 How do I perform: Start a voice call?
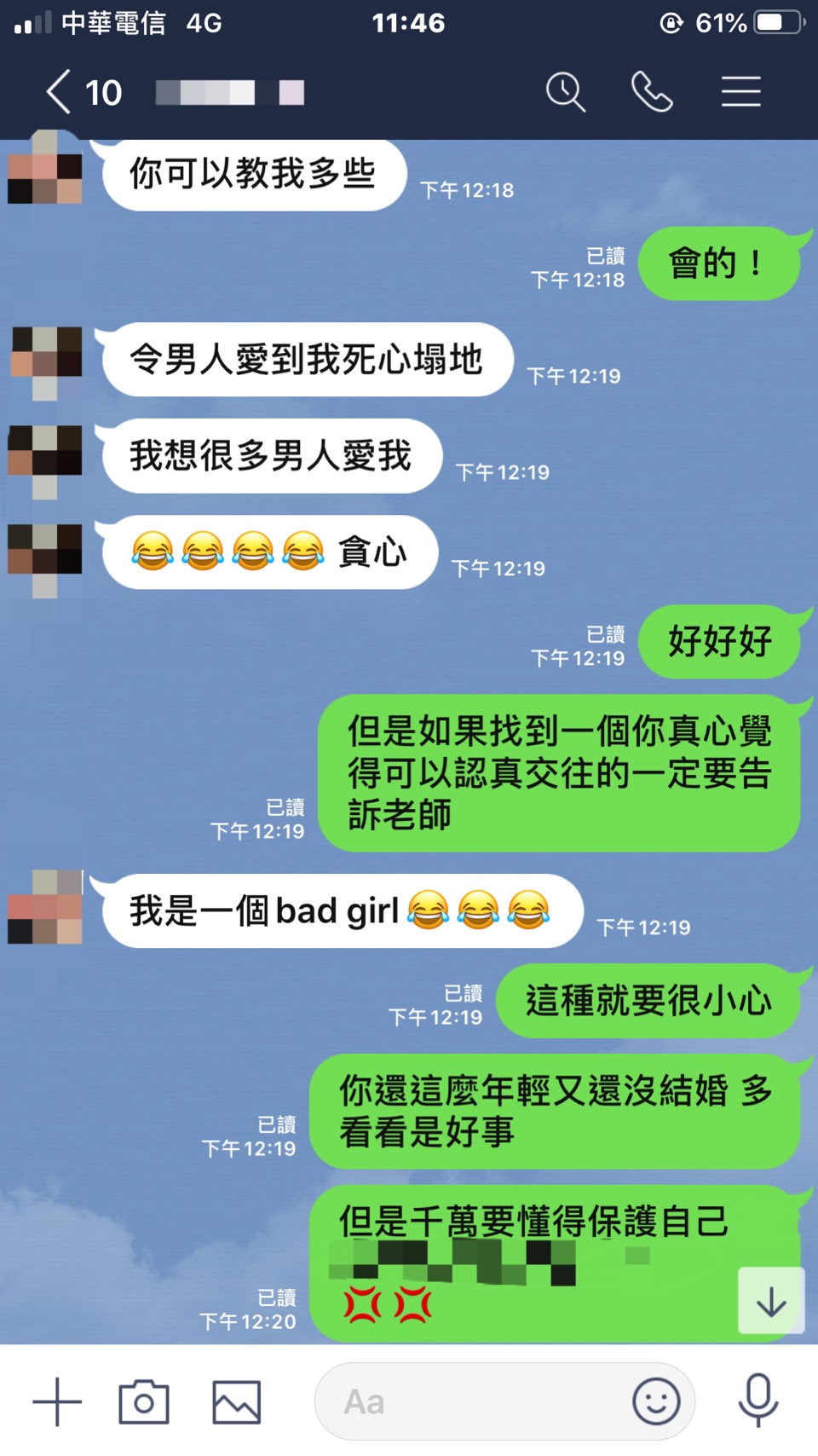tap(652, 92)
